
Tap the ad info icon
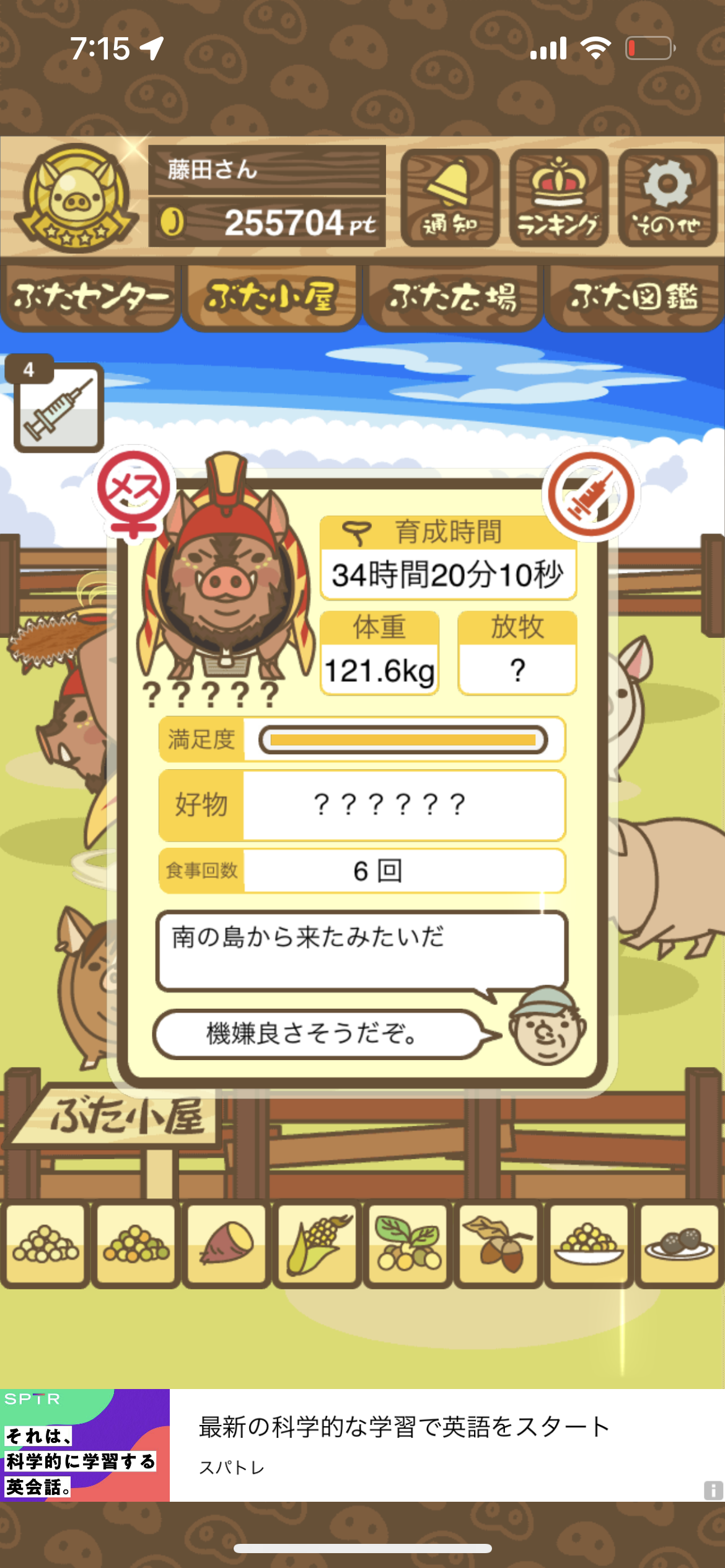pos(713,1490)
